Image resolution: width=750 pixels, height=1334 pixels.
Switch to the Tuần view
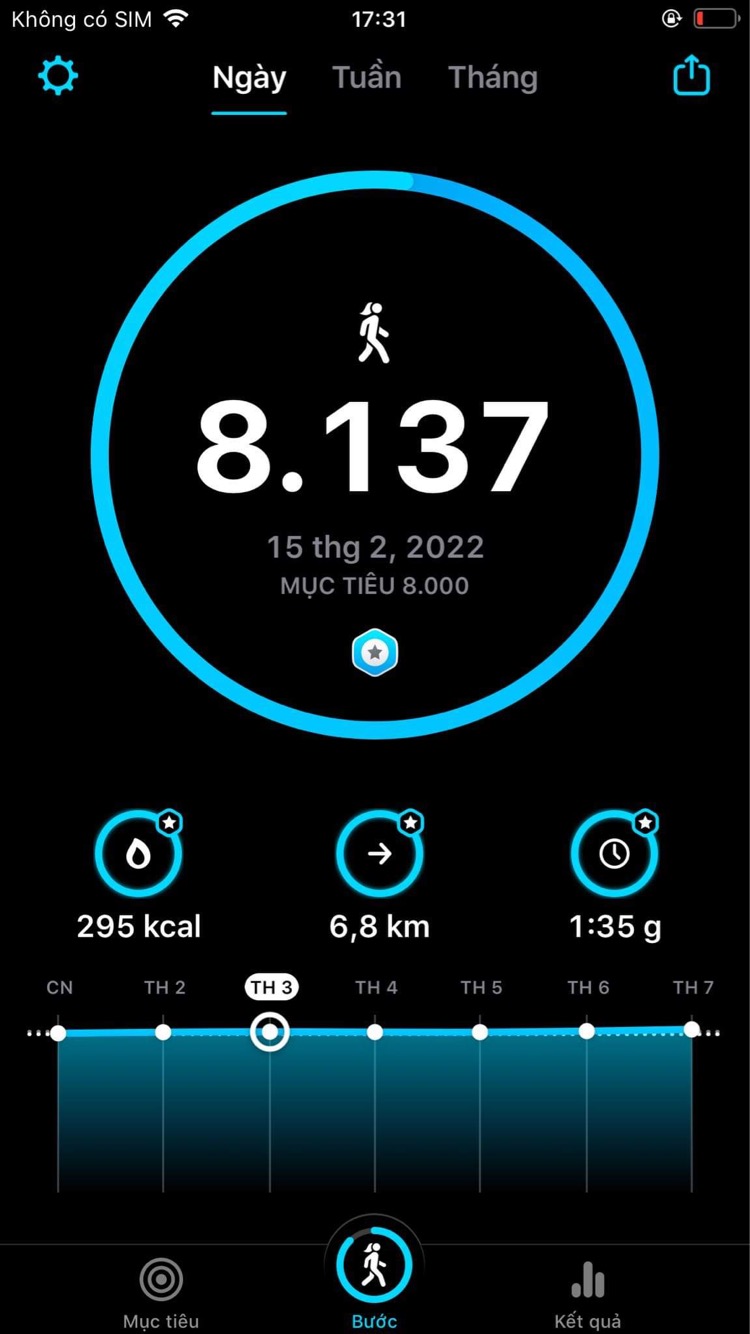tap(367, 78)
